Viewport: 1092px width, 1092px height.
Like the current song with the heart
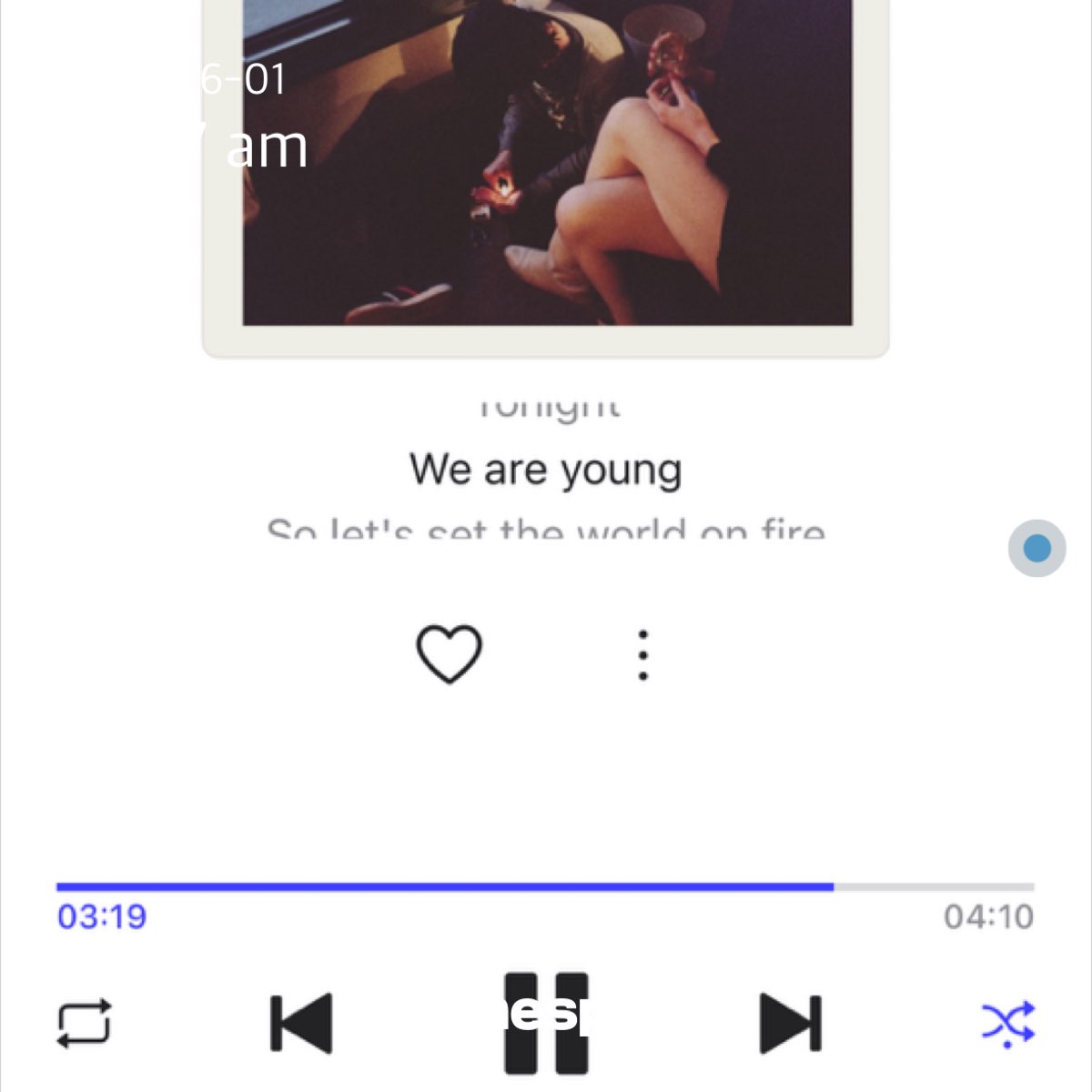point(449,654)
